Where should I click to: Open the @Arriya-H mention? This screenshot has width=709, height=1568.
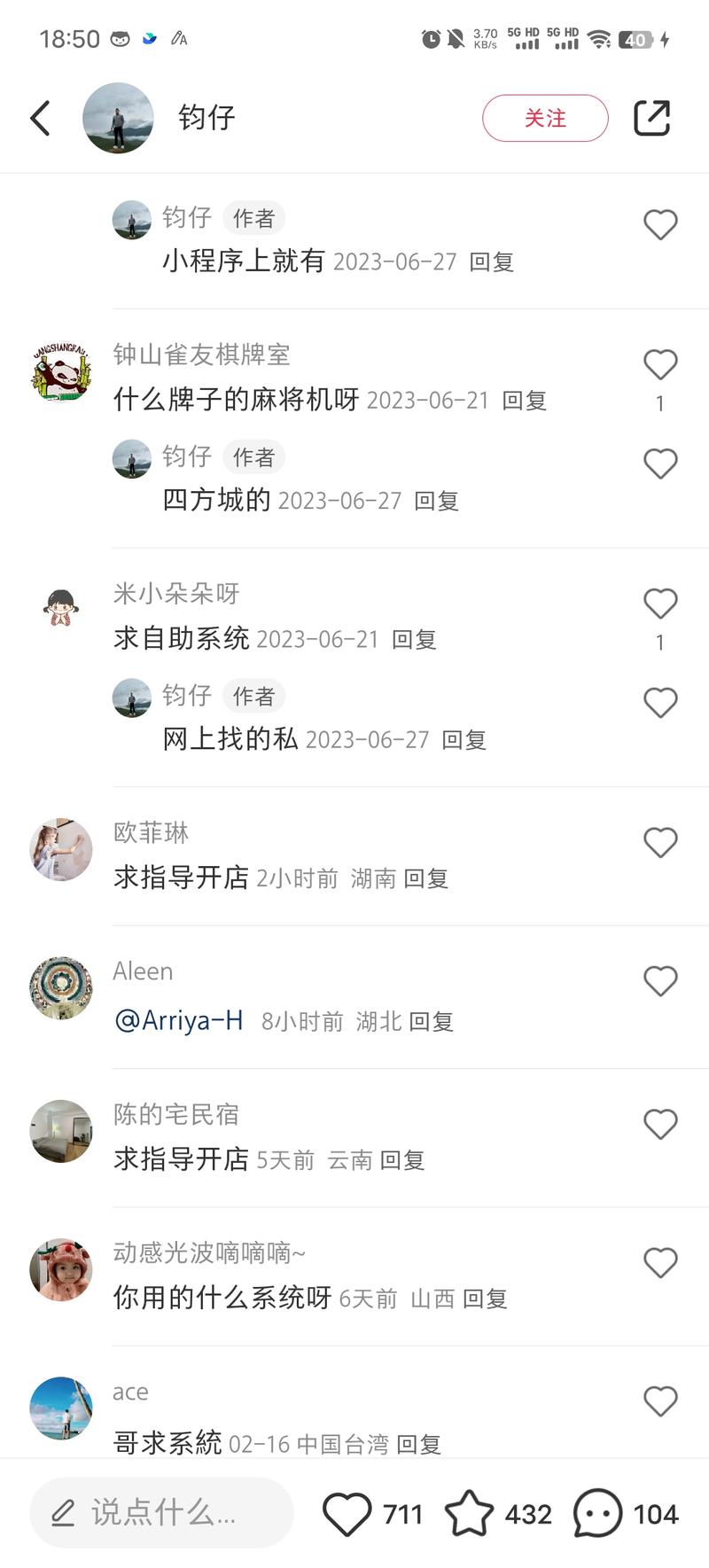point(179,1021)
